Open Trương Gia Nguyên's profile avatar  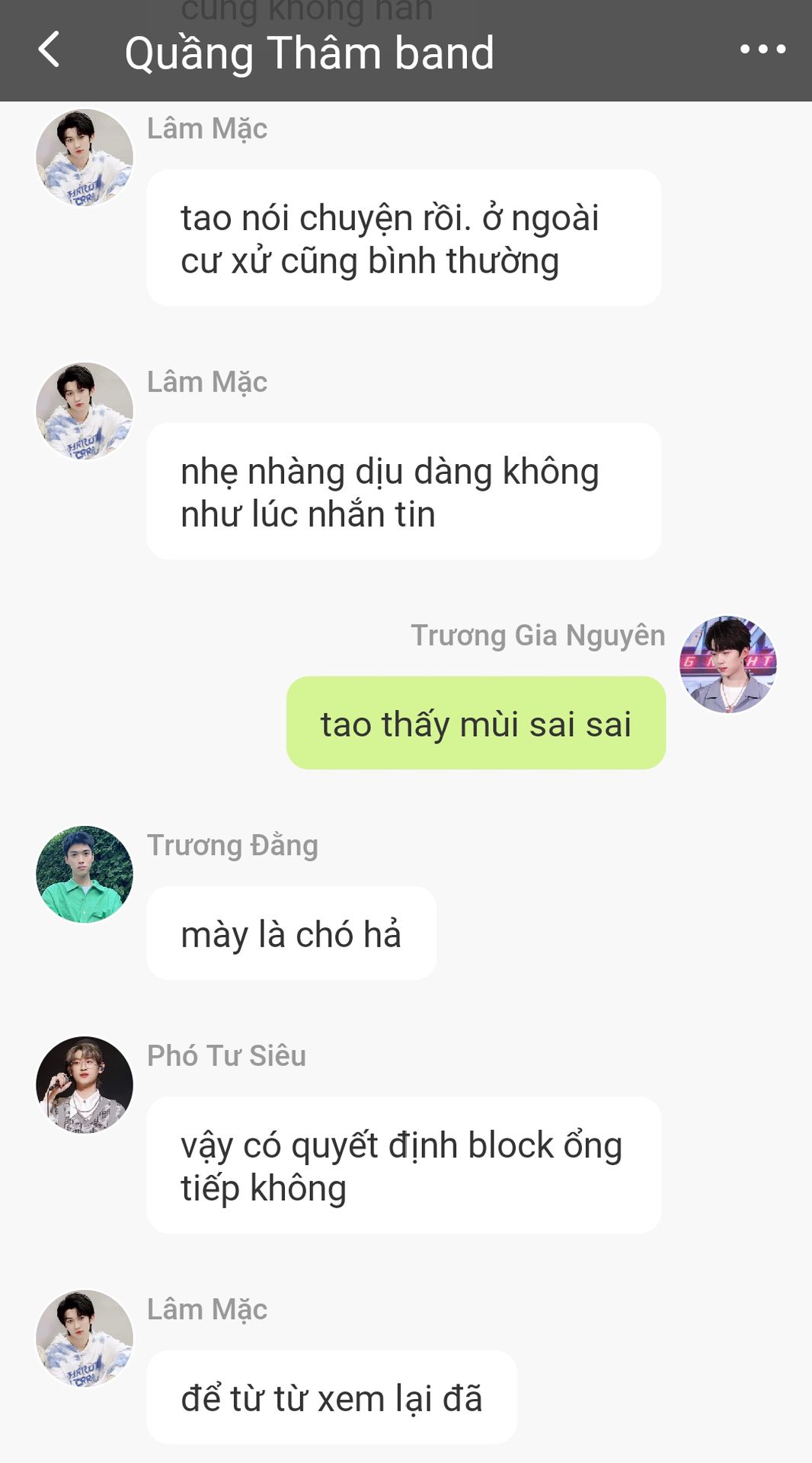click(727, 664)
